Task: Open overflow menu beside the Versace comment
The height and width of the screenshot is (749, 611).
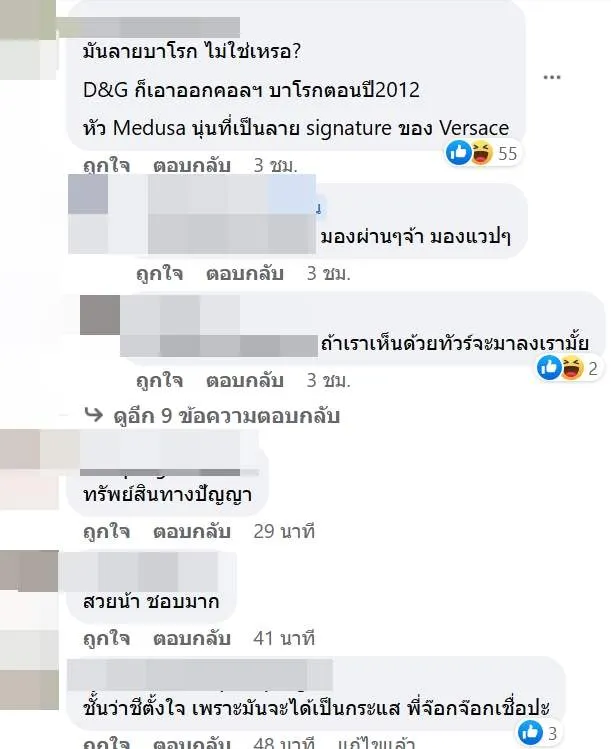Action: [552, 78]
